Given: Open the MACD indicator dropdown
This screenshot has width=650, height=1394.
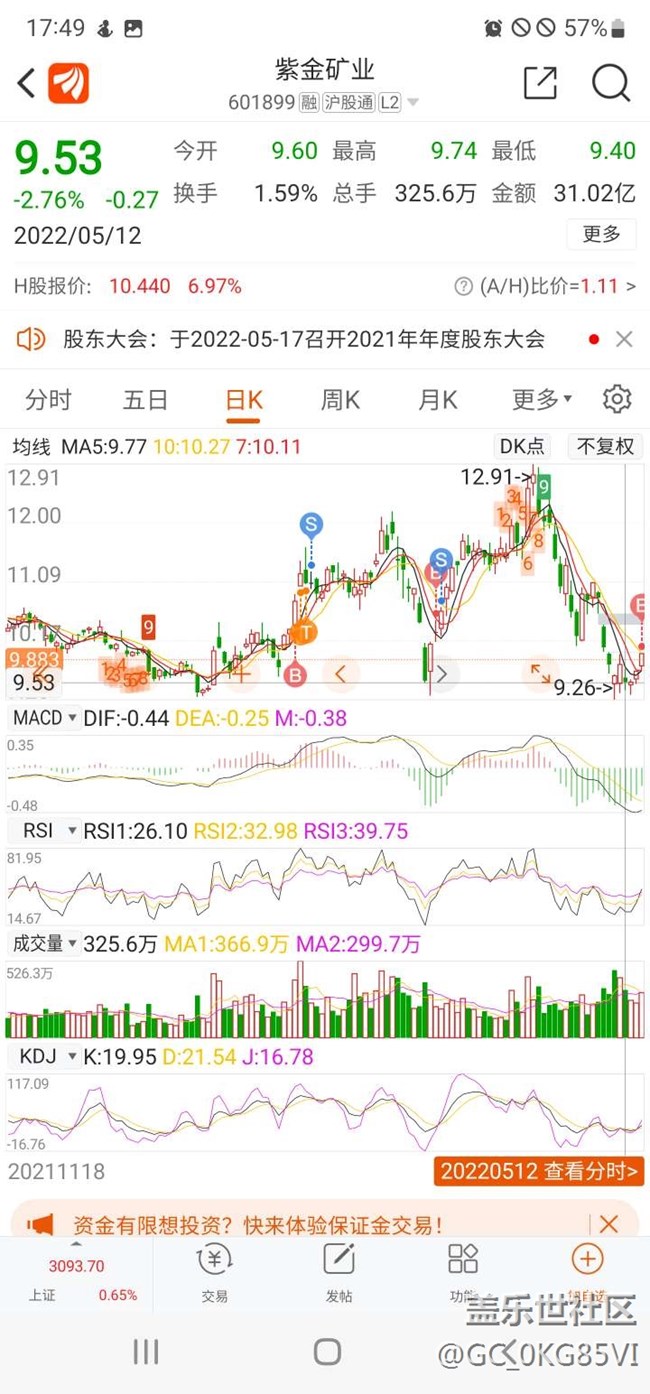Looking at the screenshot, I should click(x=44, y=718).
